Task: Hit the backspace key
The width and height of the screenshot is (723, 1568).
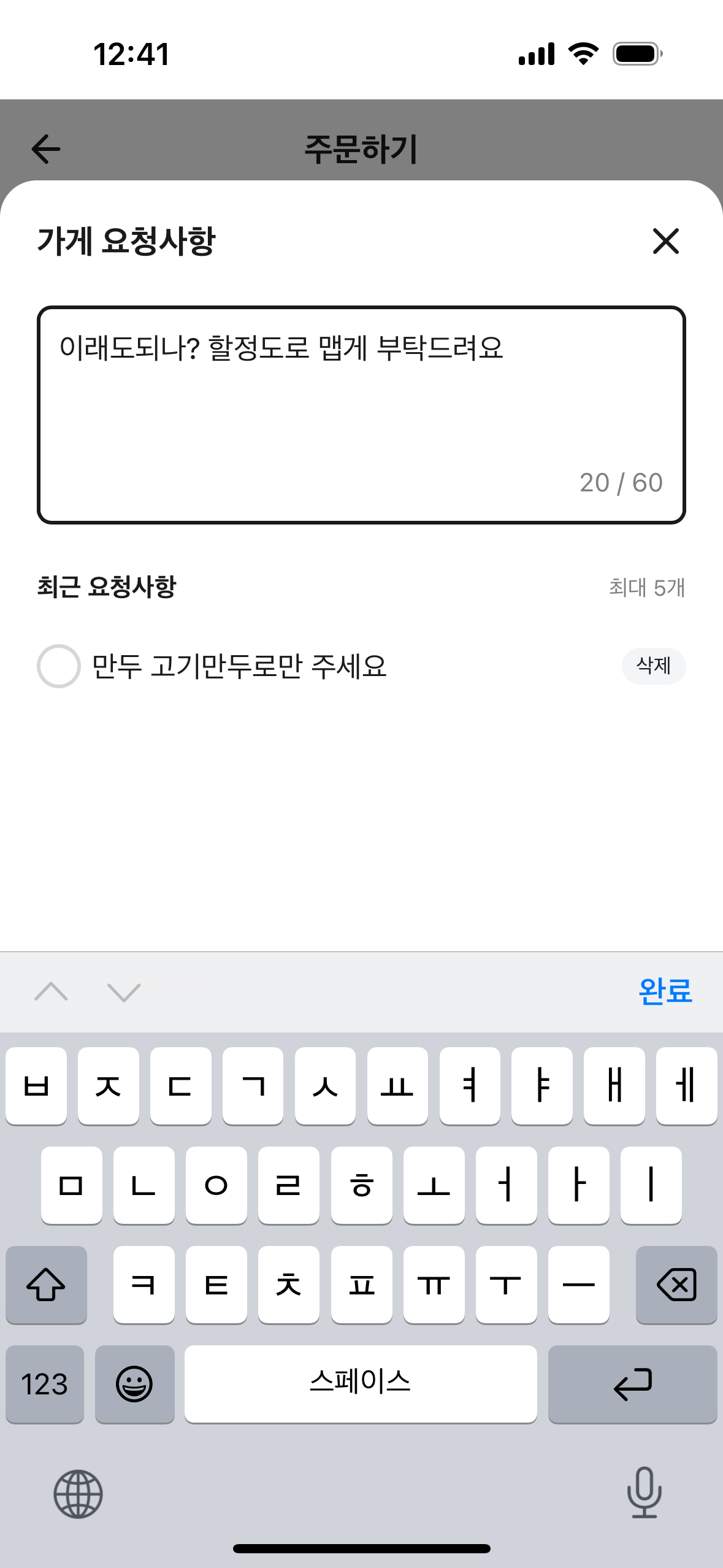Action: tap(676, 1284)
